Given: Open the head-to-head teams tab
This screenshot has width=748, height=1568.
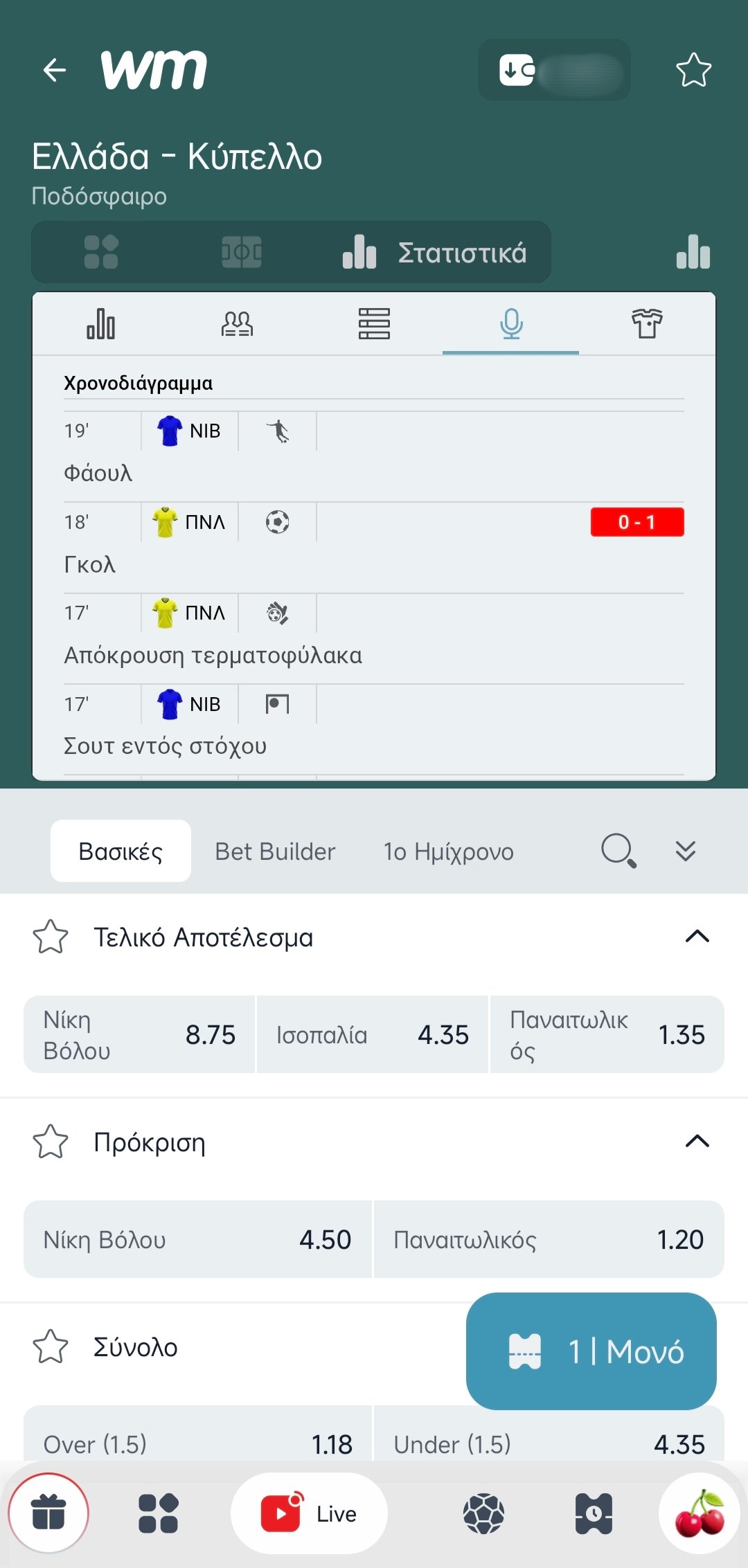Looking at the screenshot, I should click(x=237, y=323).
